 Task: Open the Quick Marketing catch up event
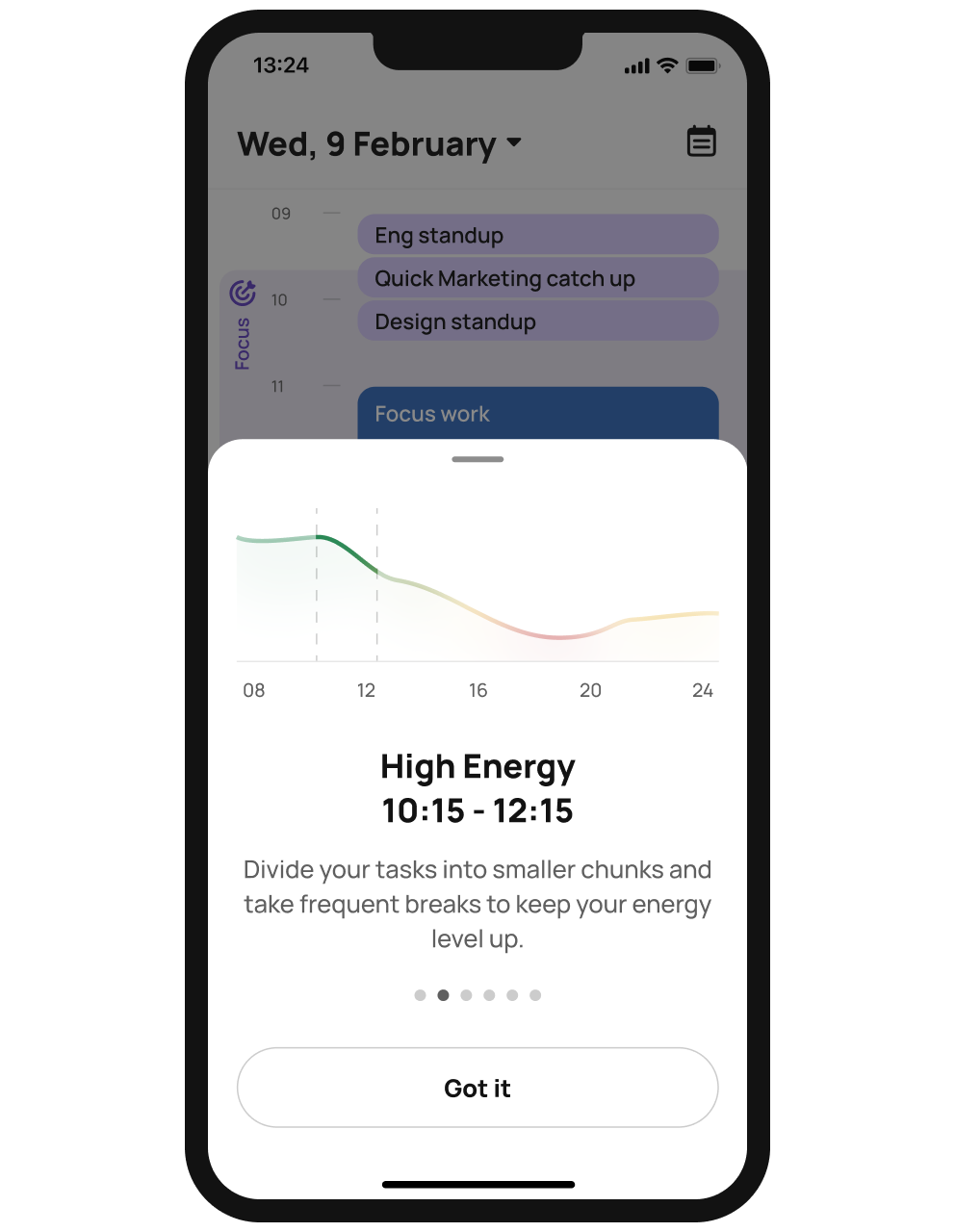click(537, 278)
